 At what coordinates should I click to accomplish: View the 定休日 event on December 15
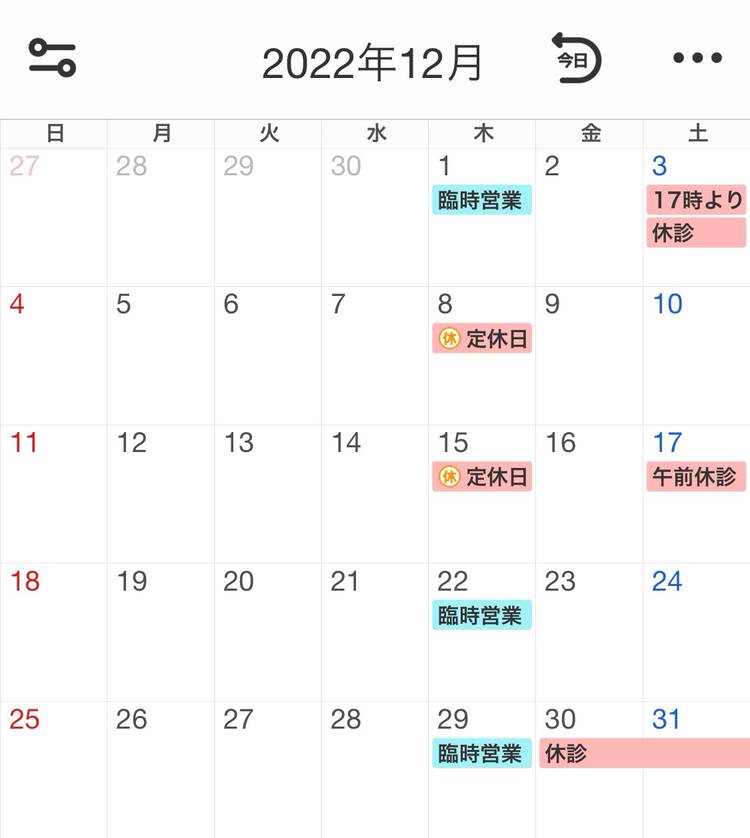(x=481, y=477)
